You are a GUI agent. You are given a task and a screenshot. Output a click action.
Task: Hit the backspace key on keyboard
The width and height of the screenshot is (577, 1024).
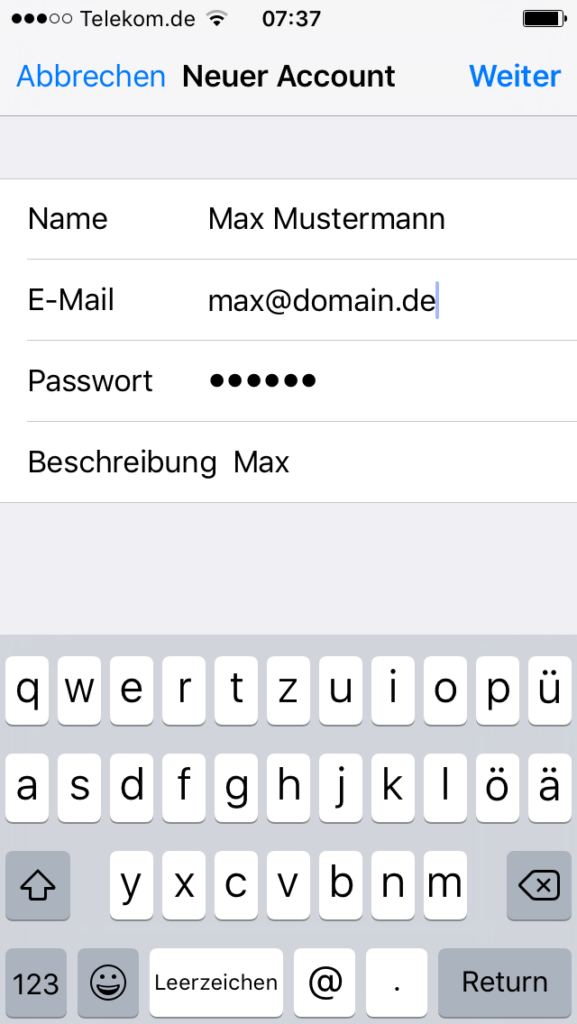click(x=539, y=886)
